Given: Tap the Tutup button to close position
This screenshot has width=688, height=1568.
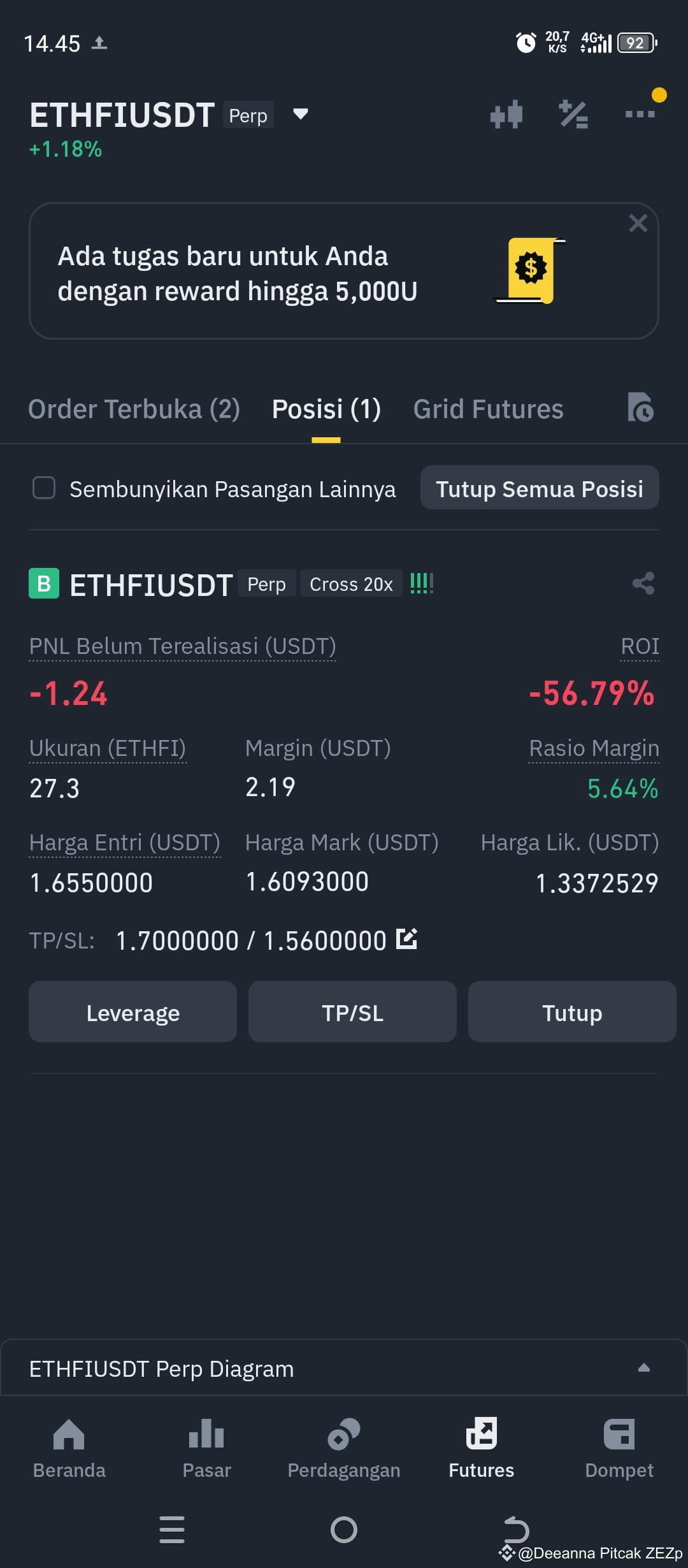Looking at the screenshot, I should [x=571, y=1012].
